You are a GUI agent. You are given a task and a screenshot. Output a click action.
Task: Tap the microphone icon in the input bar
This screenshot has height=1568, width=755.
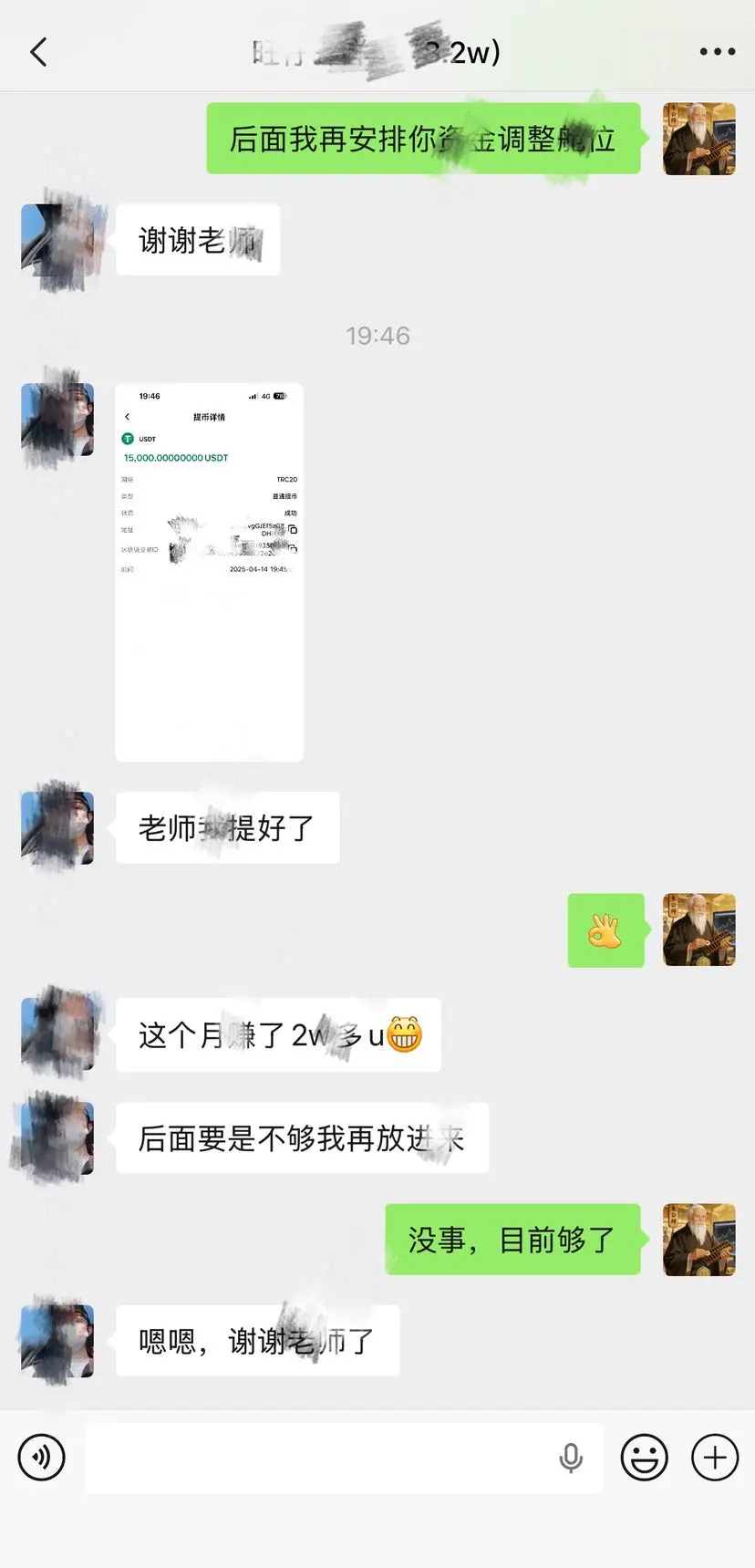(x=572, y=1457)
